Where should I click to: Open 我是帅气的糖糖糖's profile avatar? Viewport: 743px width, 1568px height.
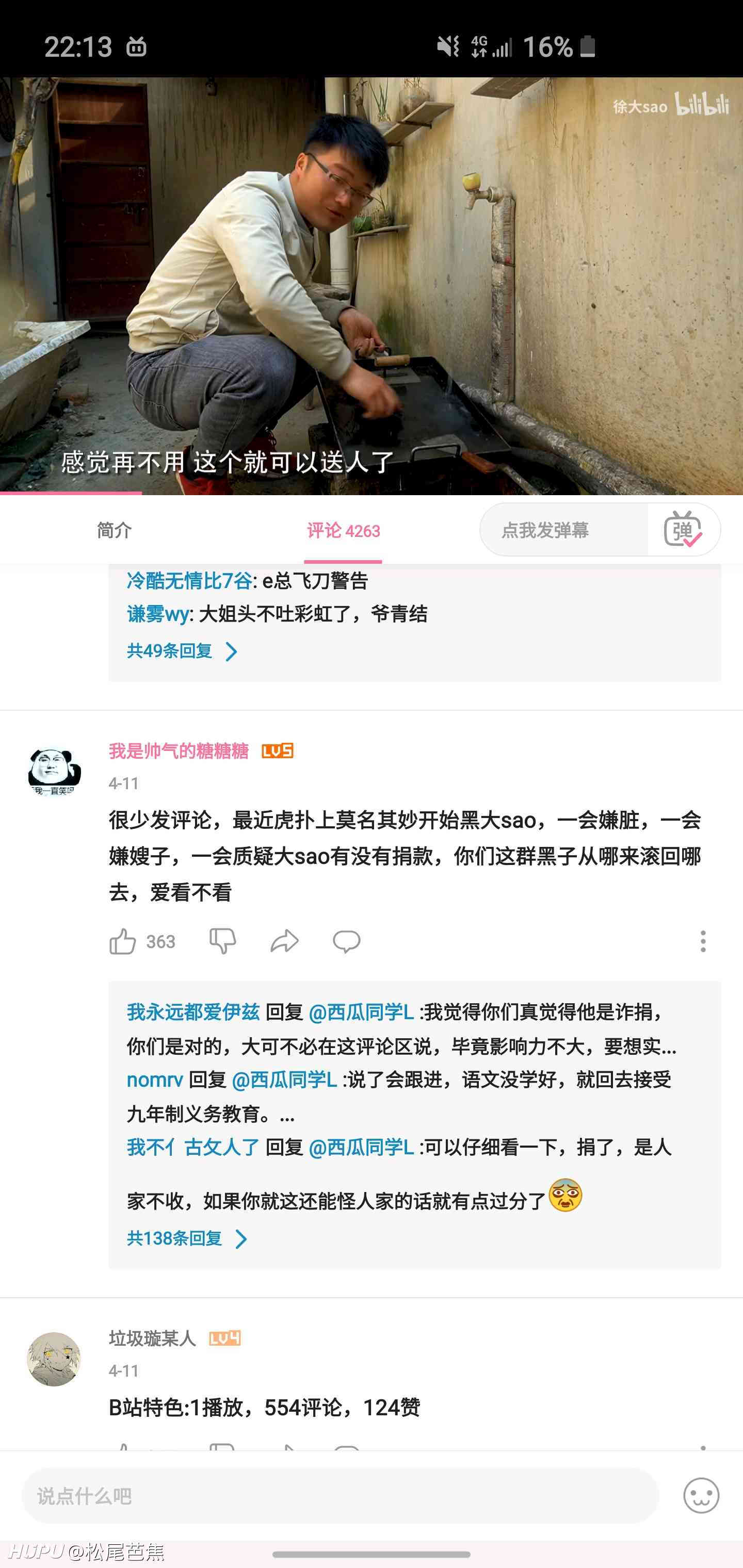click(x=54, y=771)
